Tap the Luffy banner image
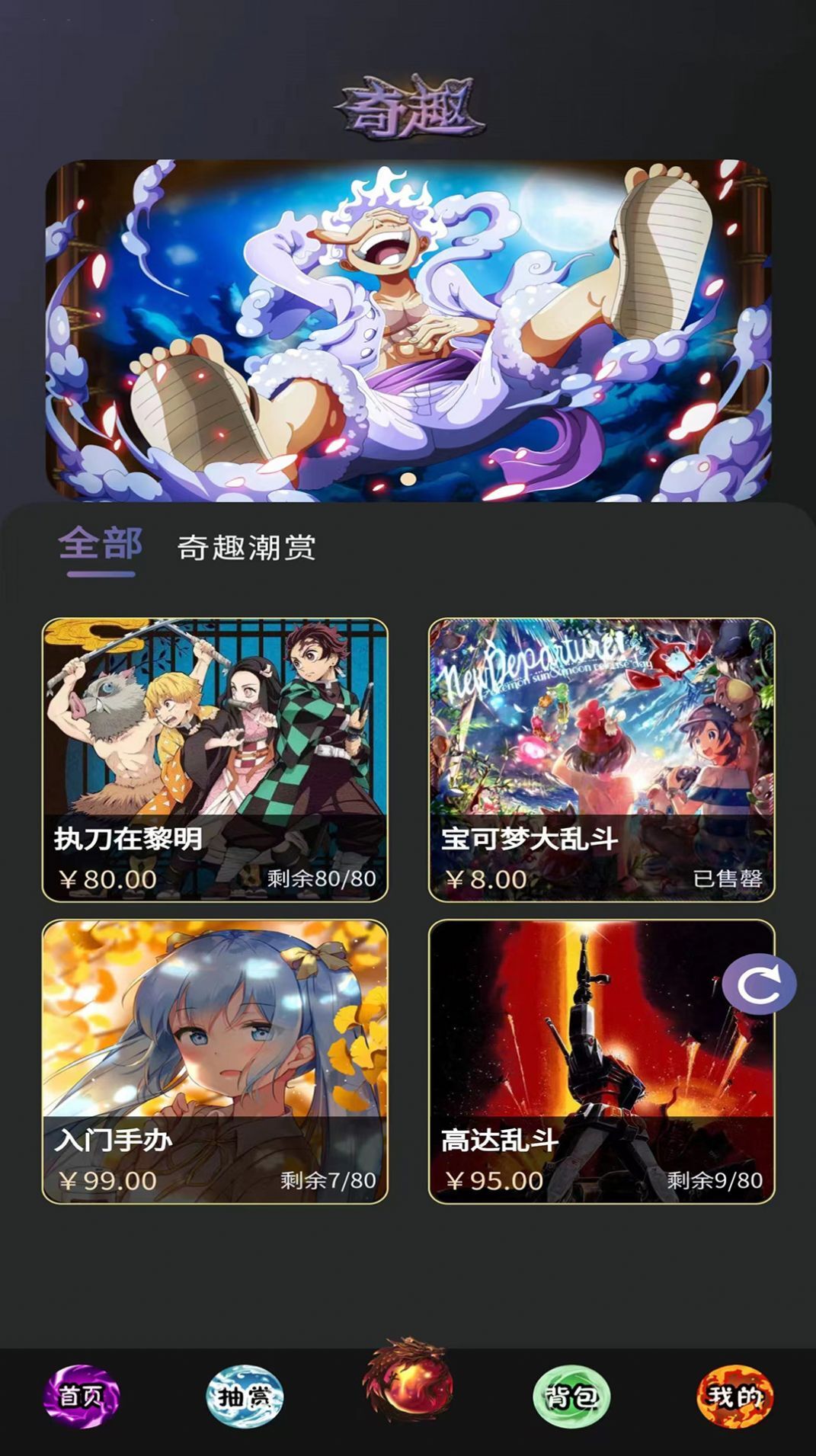Screen dimensions: 816x1456 tap(408, 328)
